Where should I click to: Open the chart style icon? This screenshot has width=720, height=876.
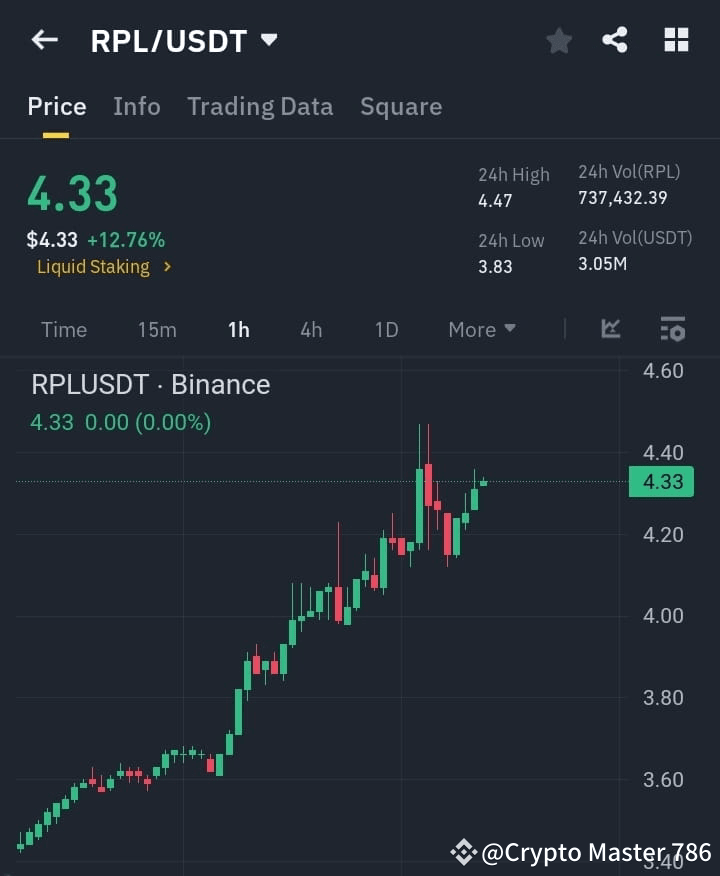(x=610, y=329)
